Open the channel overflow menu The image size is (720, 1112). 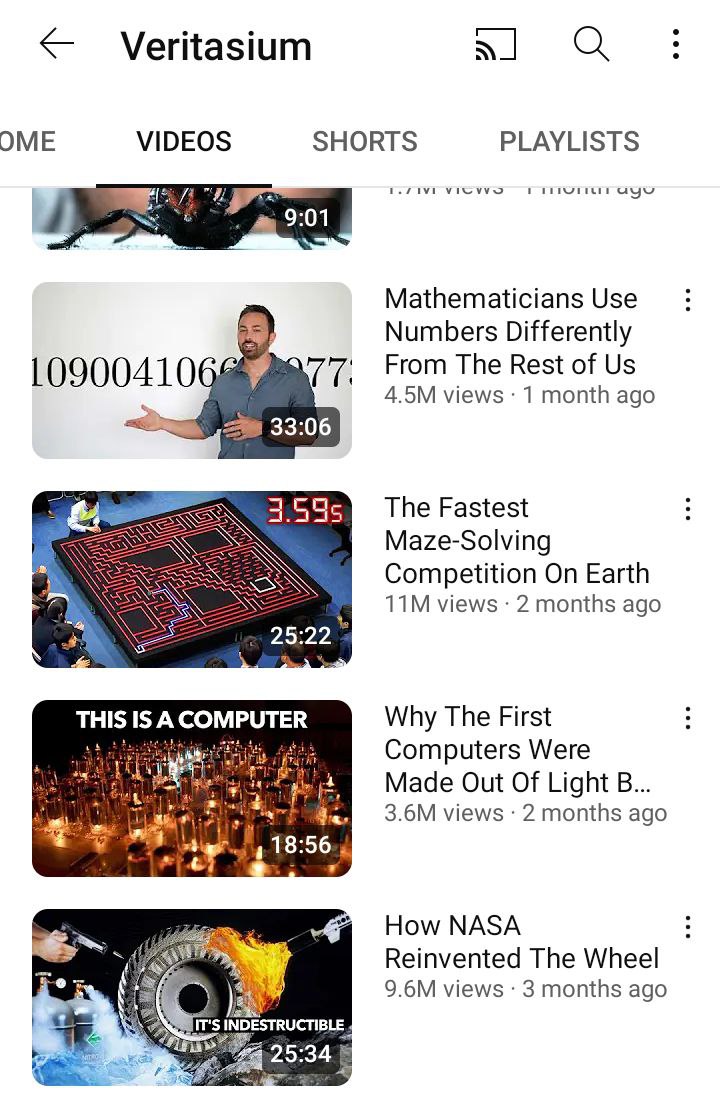pos(676,44)
